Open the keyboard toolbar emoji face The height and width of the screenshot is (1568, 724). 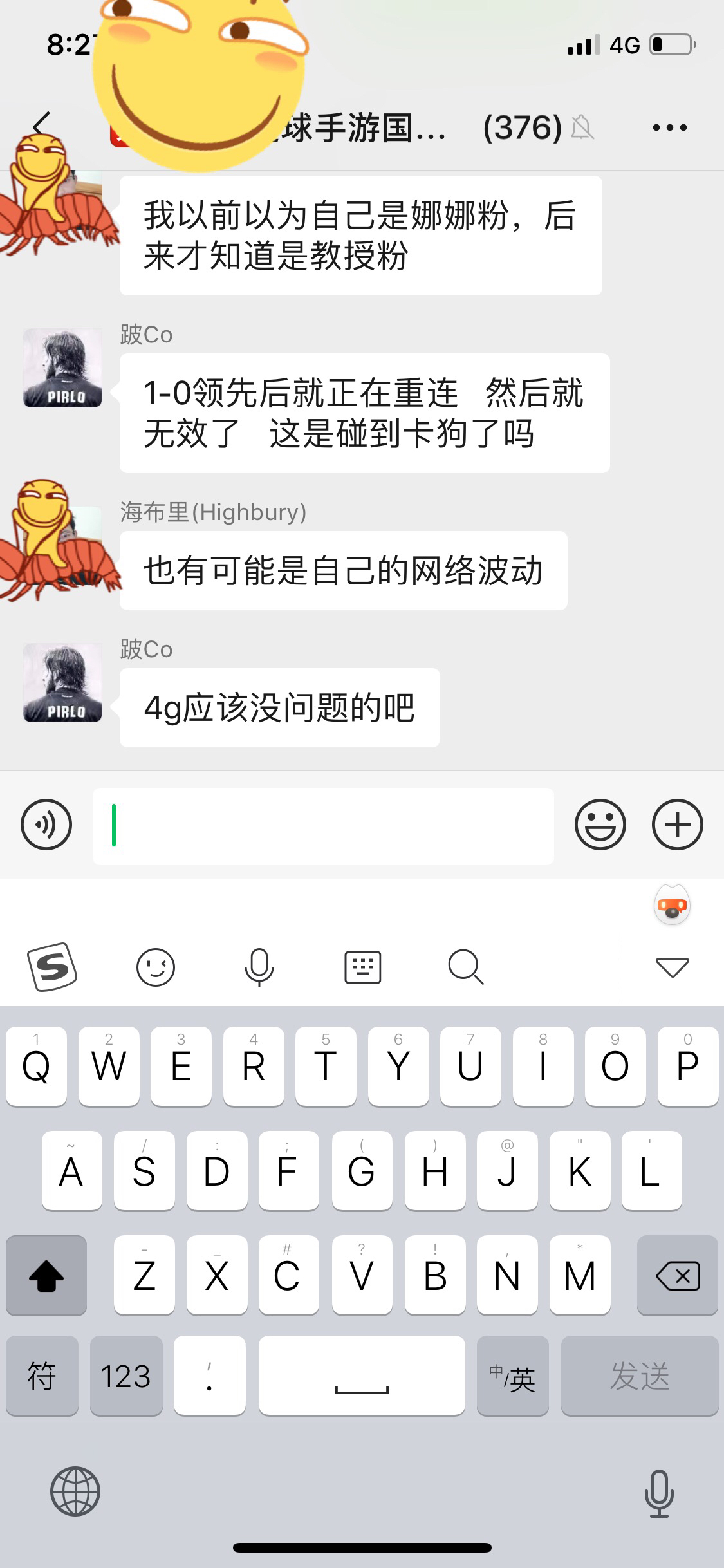coord(156,967)
